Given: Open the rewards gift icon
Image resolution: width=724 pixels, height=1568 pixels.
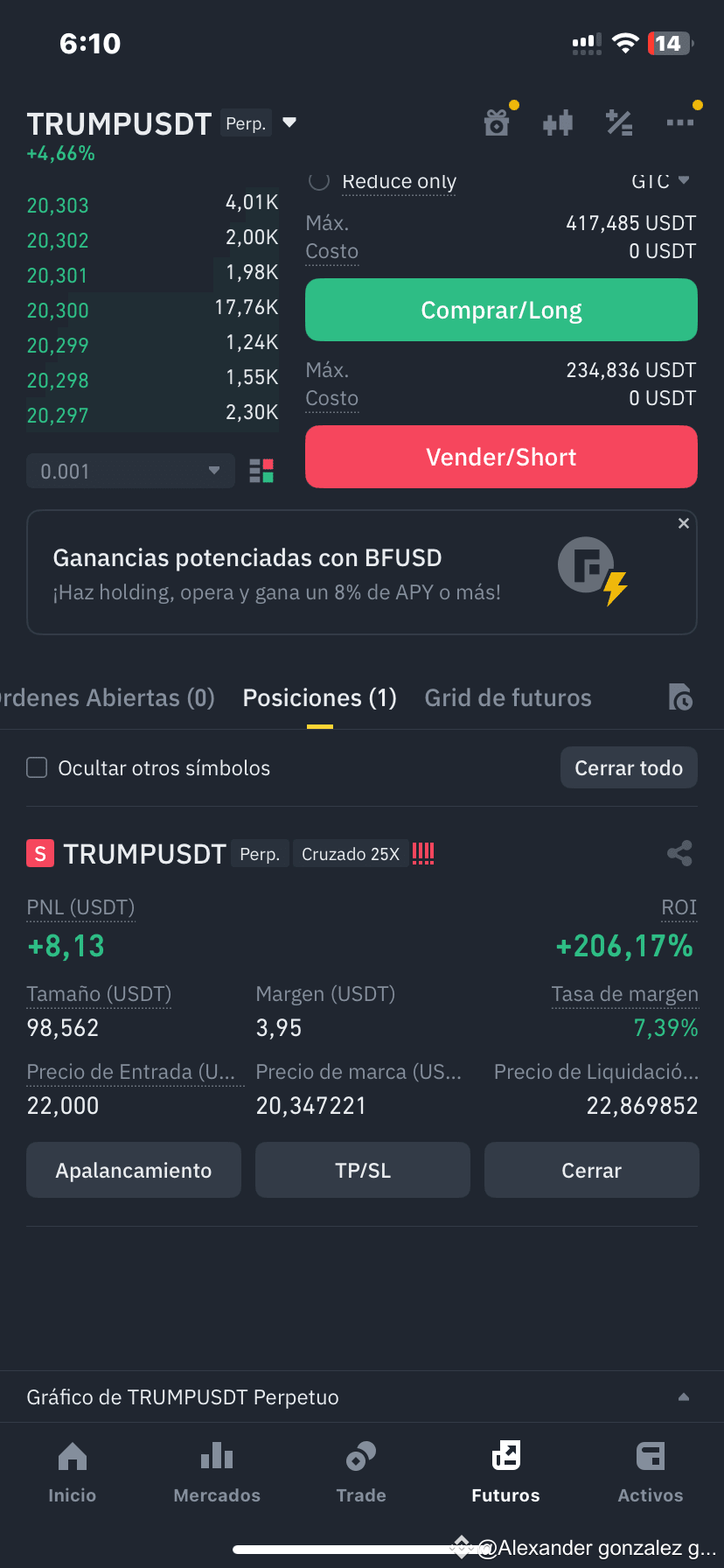Looking at the screenshot, I should tap(497, 122).
